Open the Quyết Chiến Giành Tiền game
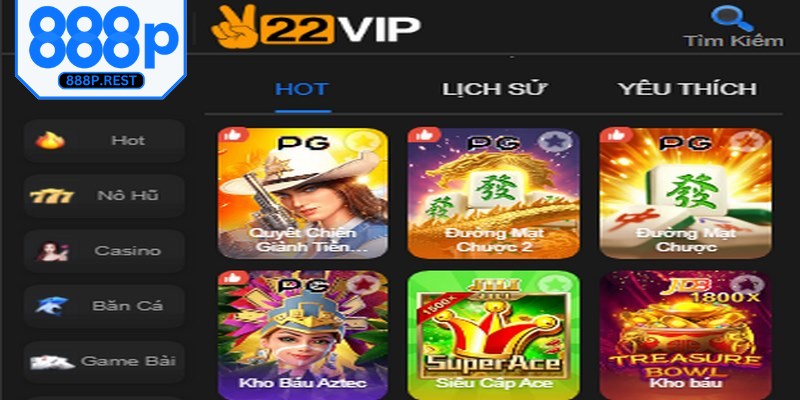 tap(303, 193)
